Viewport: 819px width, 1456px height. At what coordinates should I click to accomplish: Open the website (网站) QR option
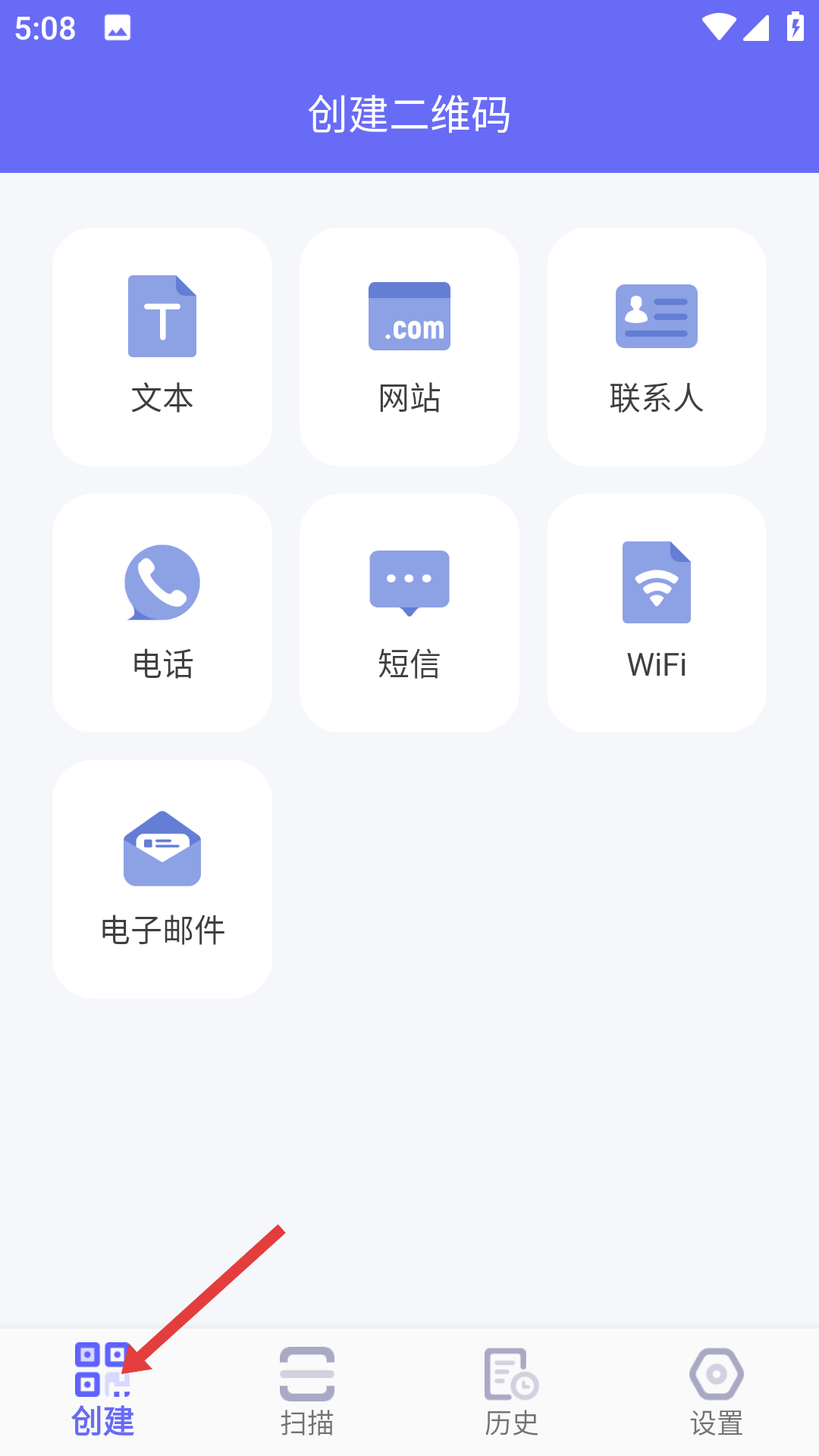pos(409,347)
